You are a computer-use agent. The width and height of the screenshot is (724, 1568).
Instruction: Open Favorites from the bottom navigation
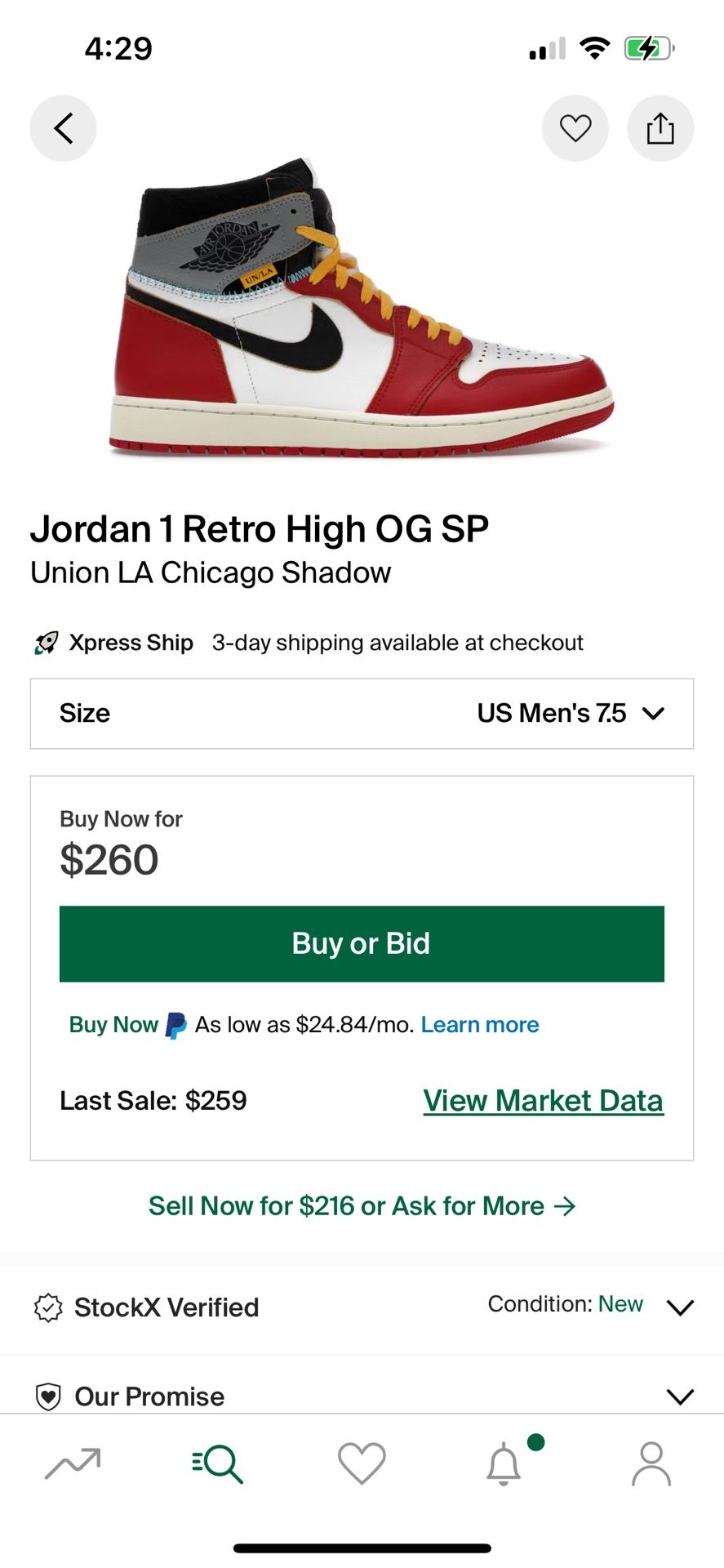(362, 1466)
